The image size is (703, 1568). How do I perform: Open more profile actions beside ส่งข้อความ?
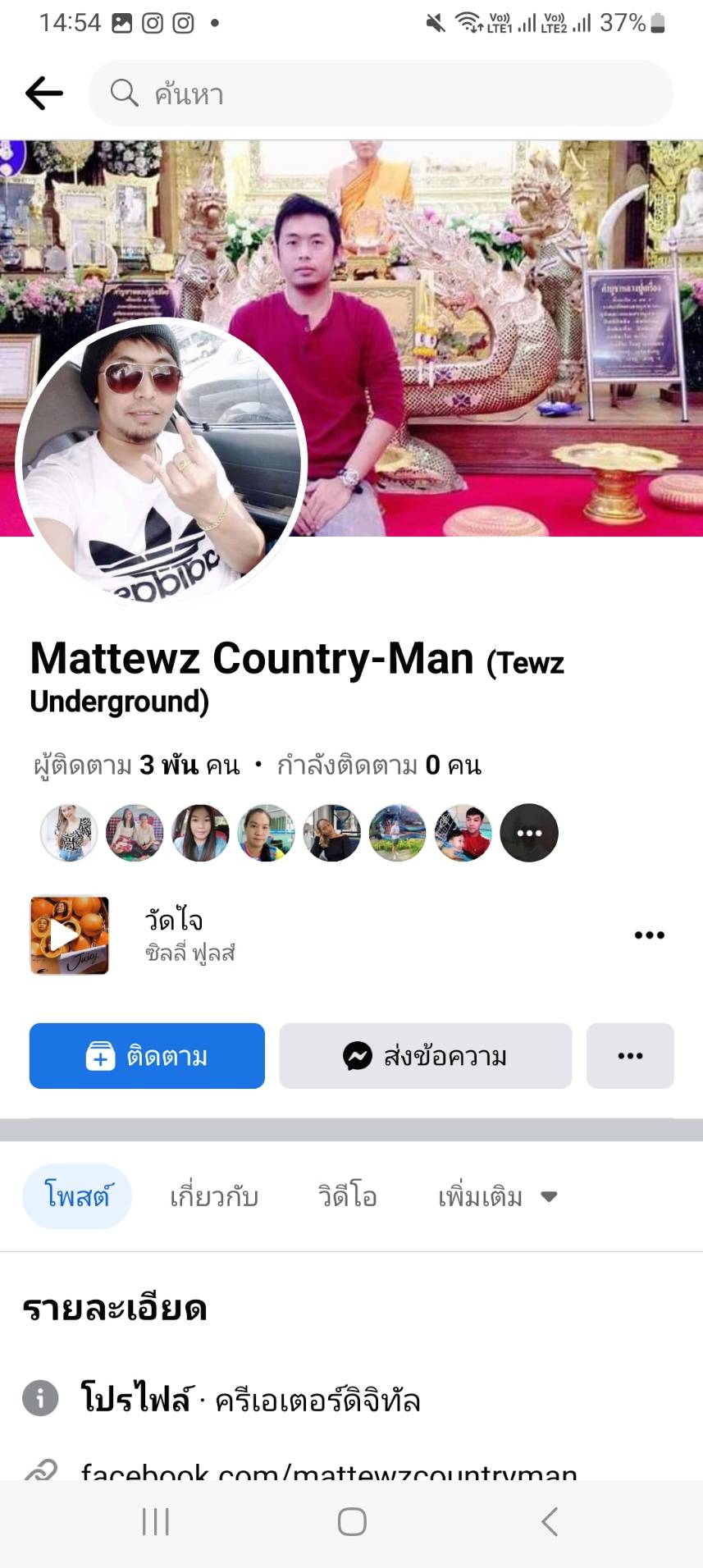(630, 1056)
